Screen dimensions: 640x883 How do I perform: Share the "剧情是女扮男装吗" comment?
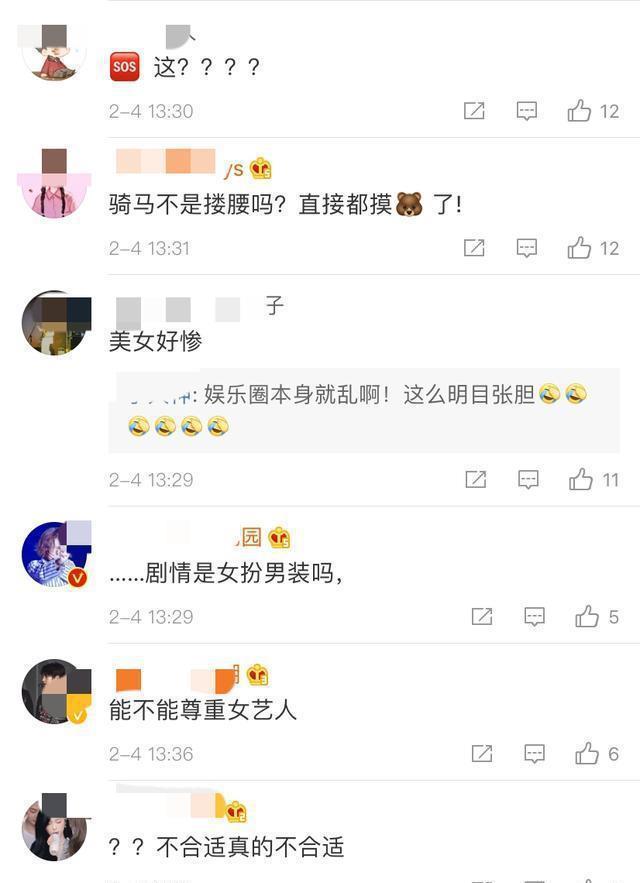pyautogui.click(x=482, y=617)
